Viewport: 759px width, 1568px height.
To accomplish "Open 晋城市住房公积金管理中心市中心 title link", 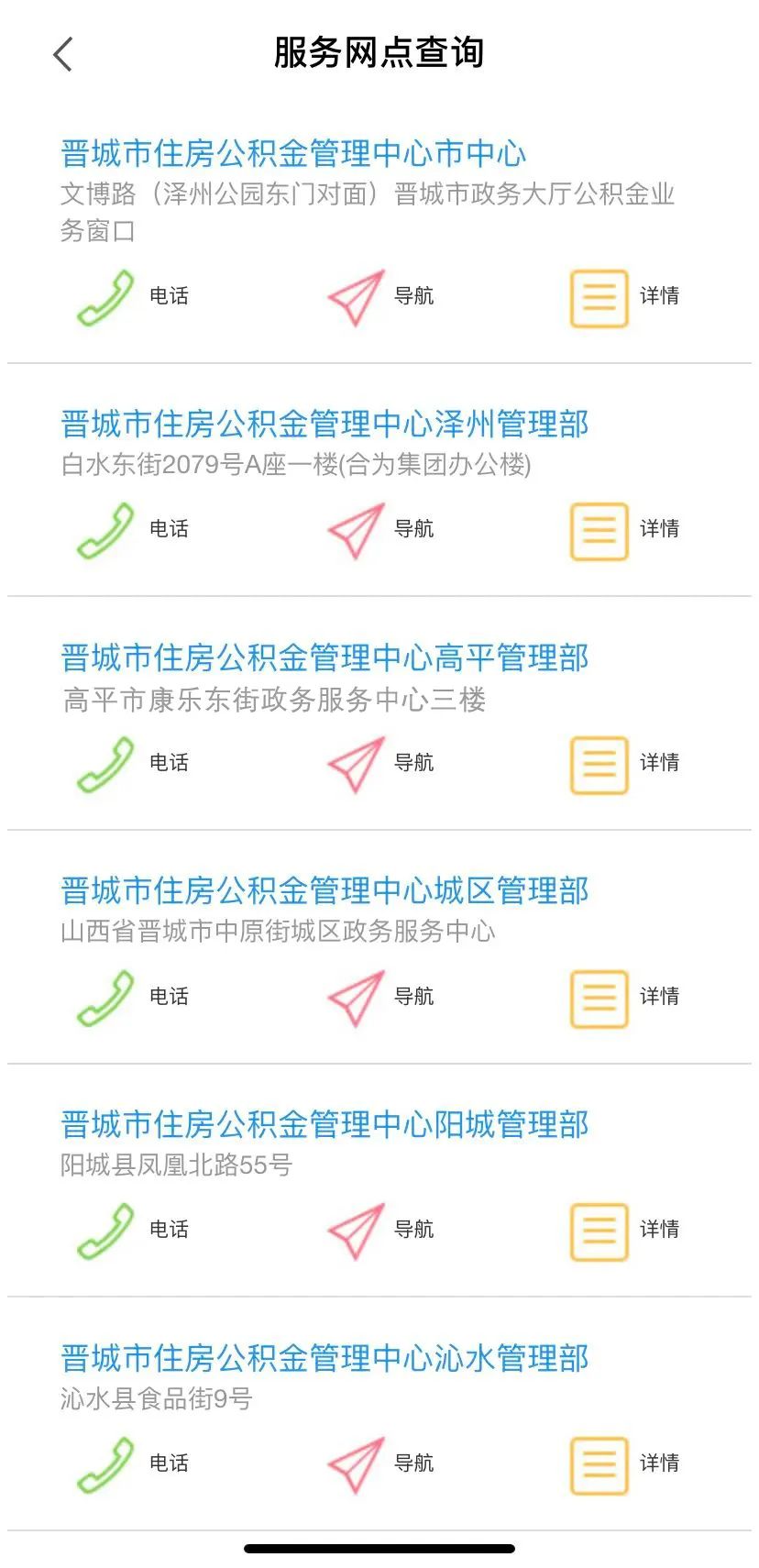I will click(293, 153).
